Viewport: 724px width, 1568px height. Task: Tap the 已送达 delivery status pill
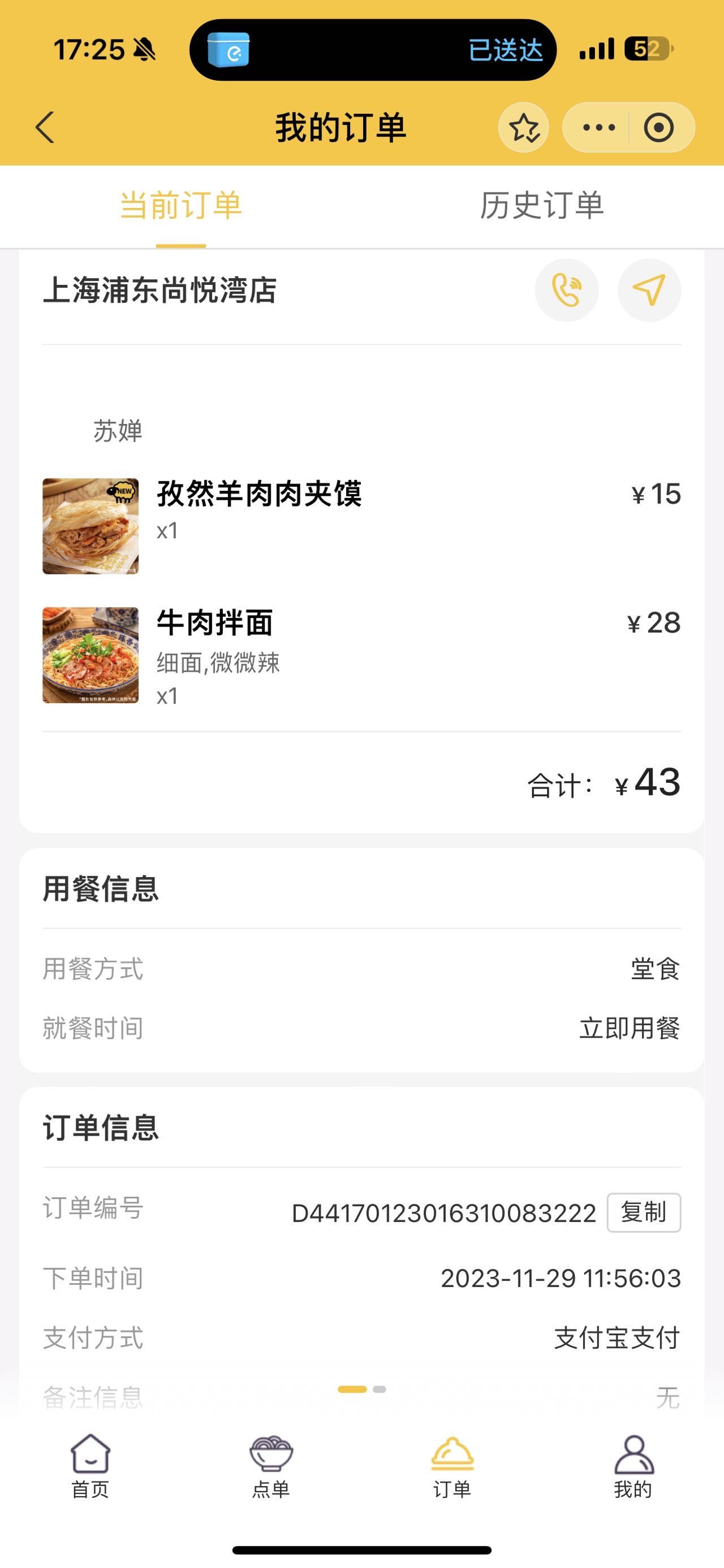[x=373, y=50]
